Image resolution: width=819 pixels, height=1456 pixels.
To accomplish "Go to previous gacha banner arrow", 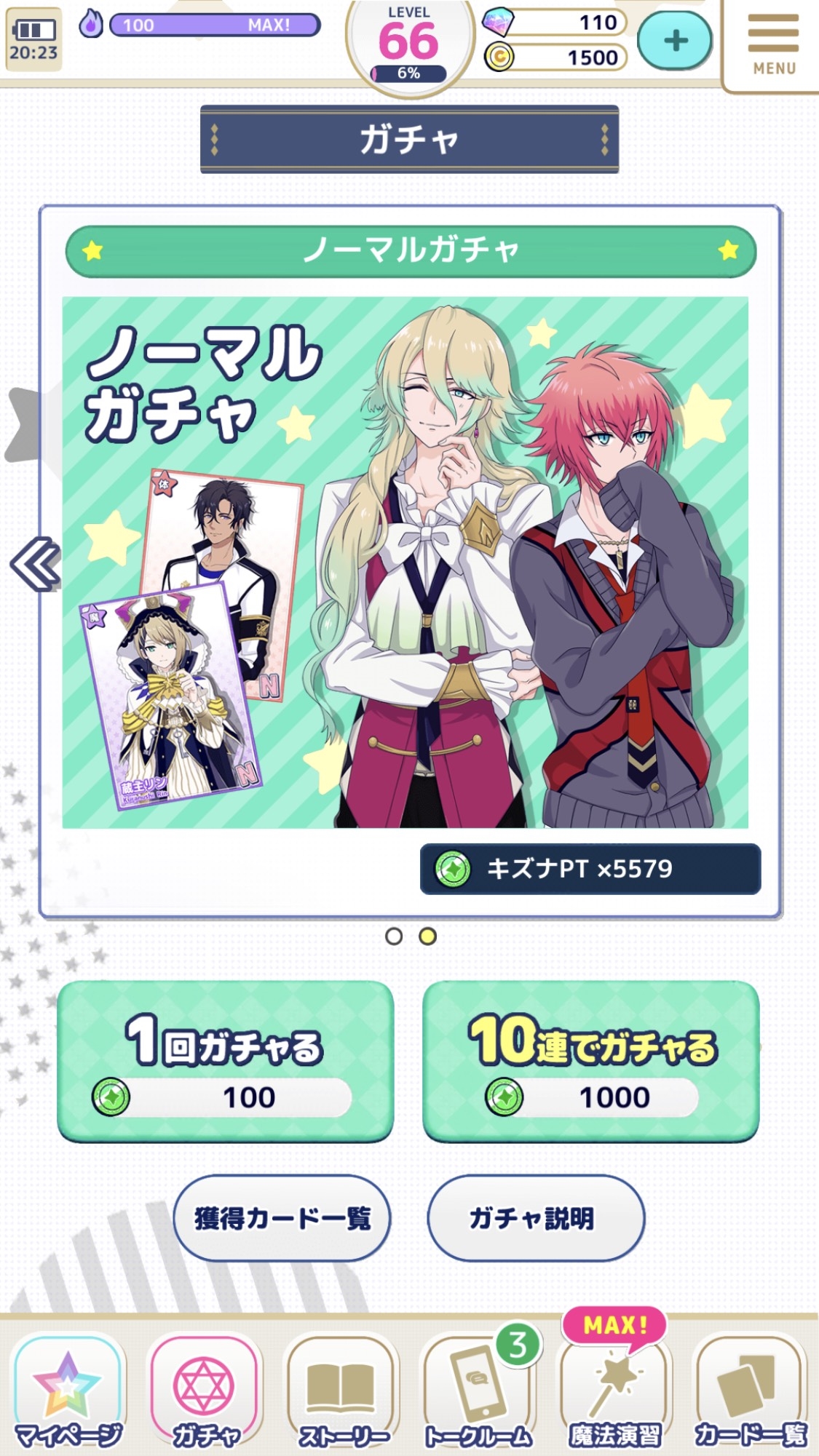I will [x=34, y=563].
